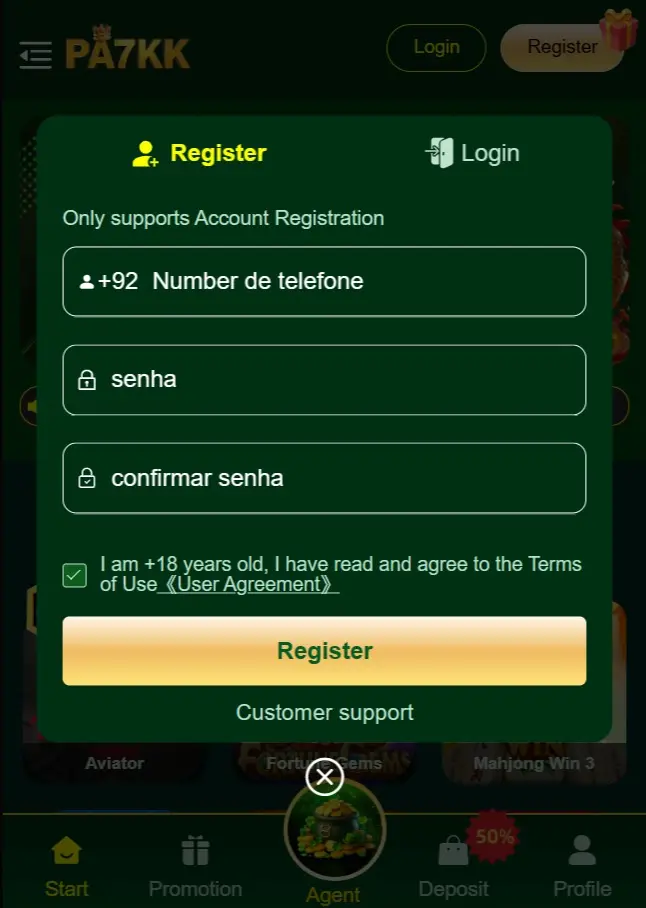Open the User Agreement link
The height and width of the screenshot is (908, 646).
click(x=248, y=584)
